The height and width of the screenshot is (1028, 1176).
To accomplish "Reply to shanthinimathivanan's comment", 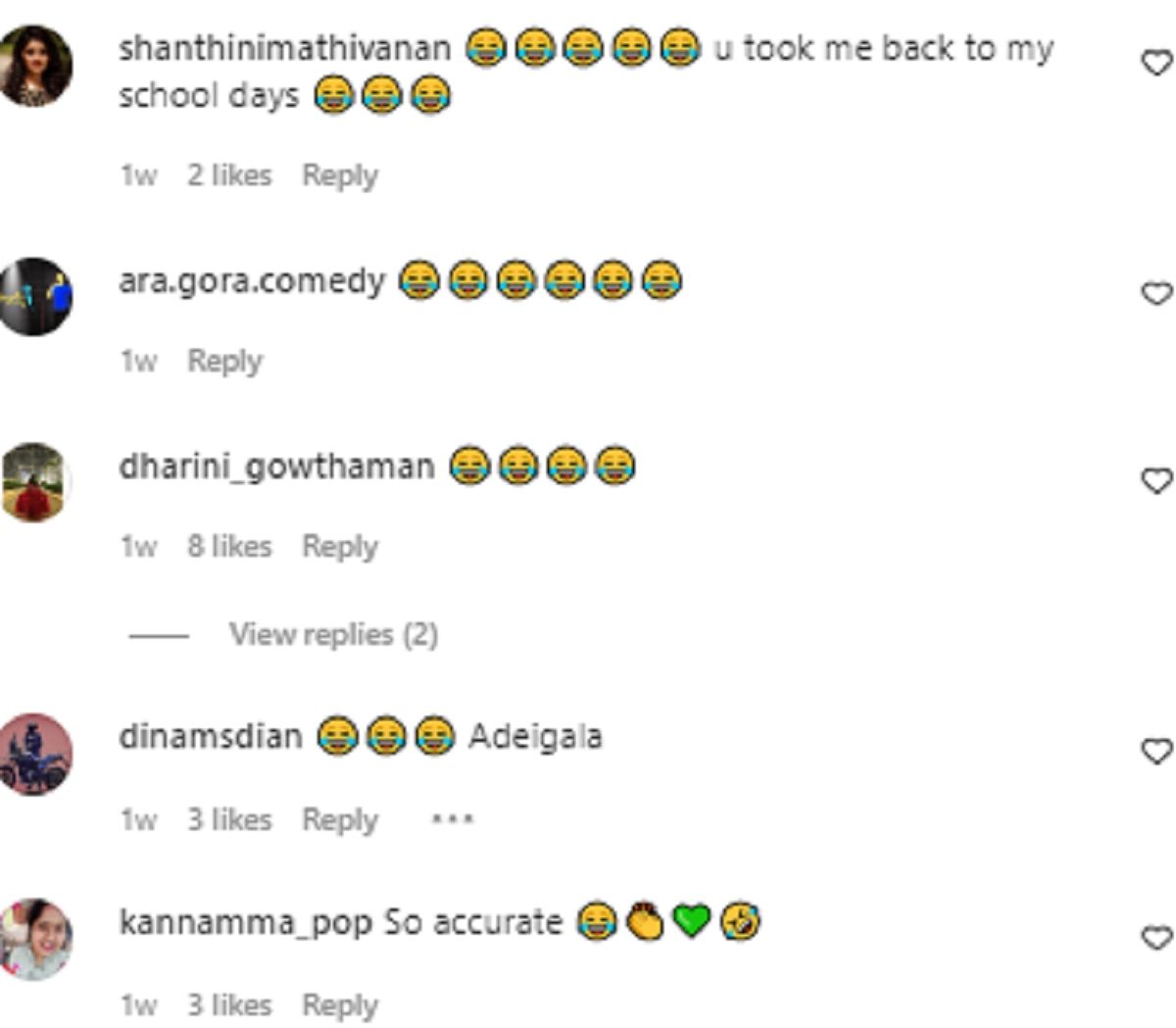I will click(x=339, y=175).
